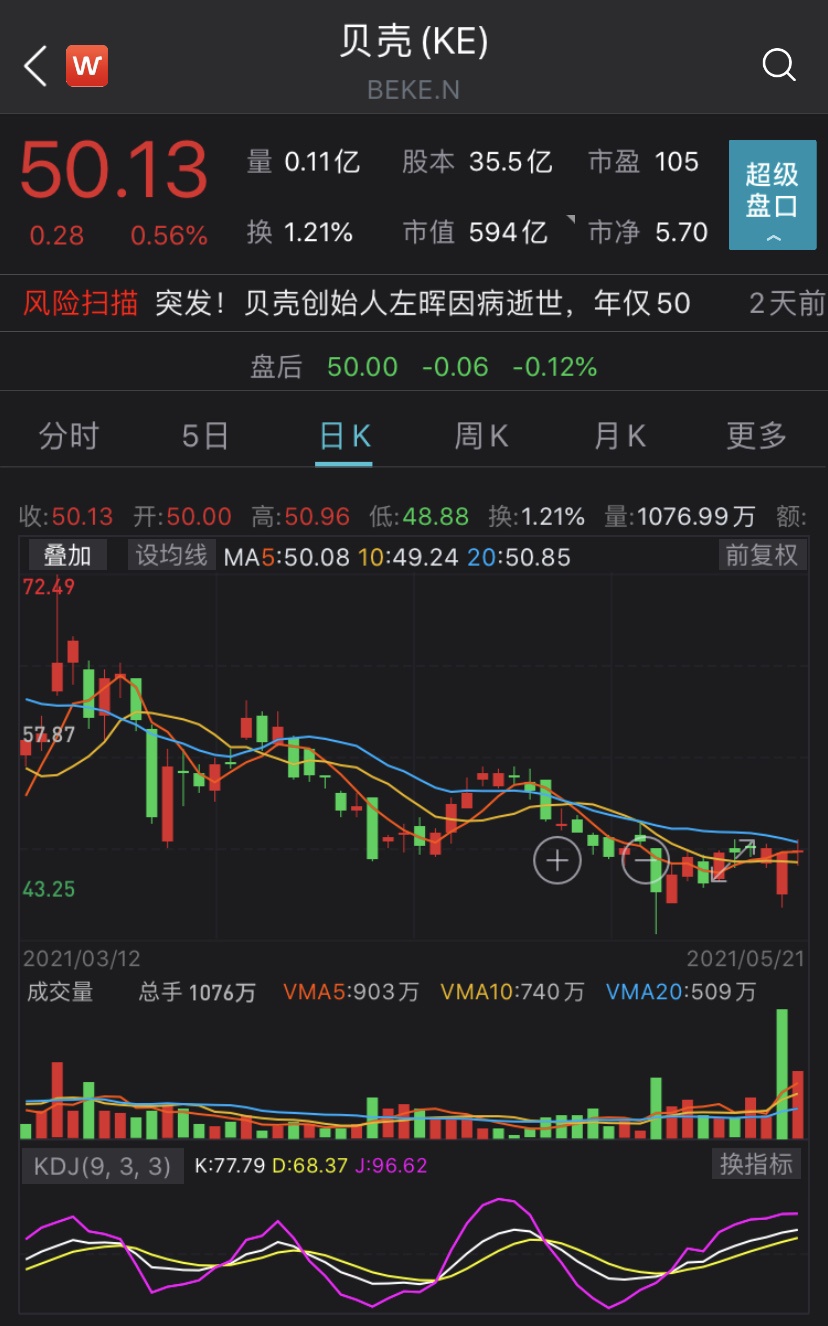The image size is (828, 1326).
Task: Open the 风险扫描 news about 贝壳 founder
Action: coord(422,303)
